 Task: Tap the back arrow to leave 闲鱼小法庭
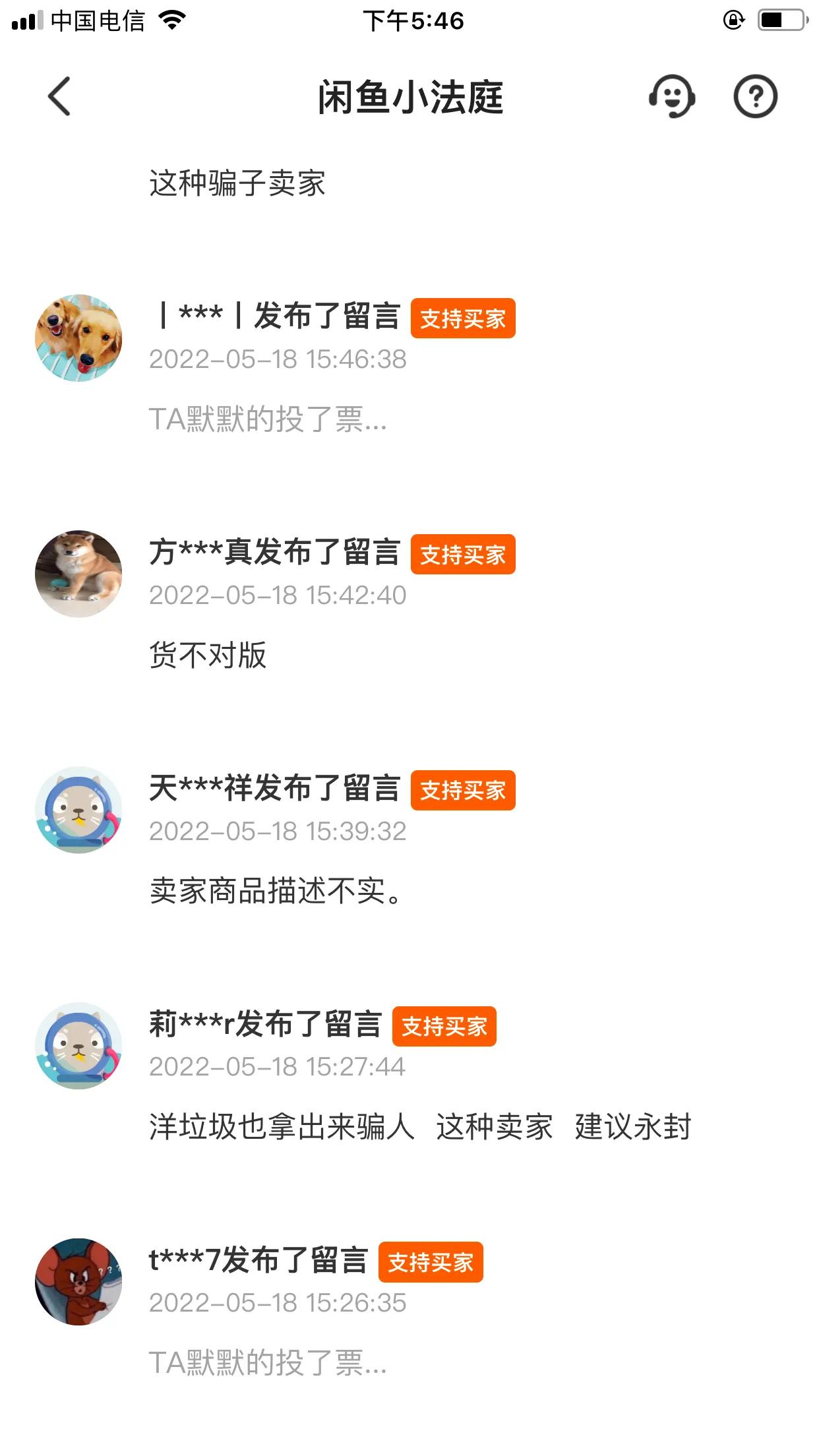(x=59, y=96)
